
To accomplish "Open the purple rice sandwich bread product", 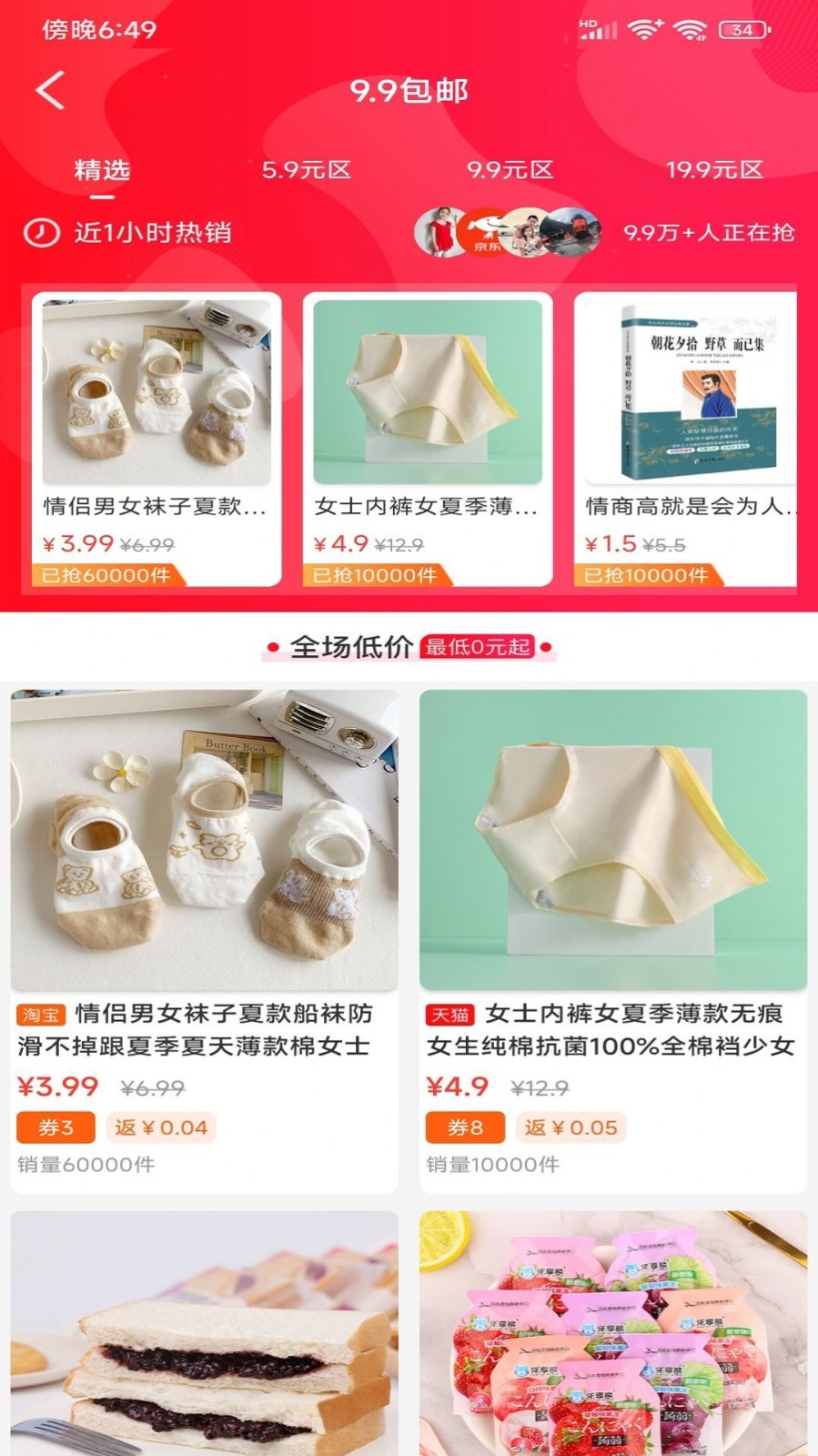I will point(204,1333).
